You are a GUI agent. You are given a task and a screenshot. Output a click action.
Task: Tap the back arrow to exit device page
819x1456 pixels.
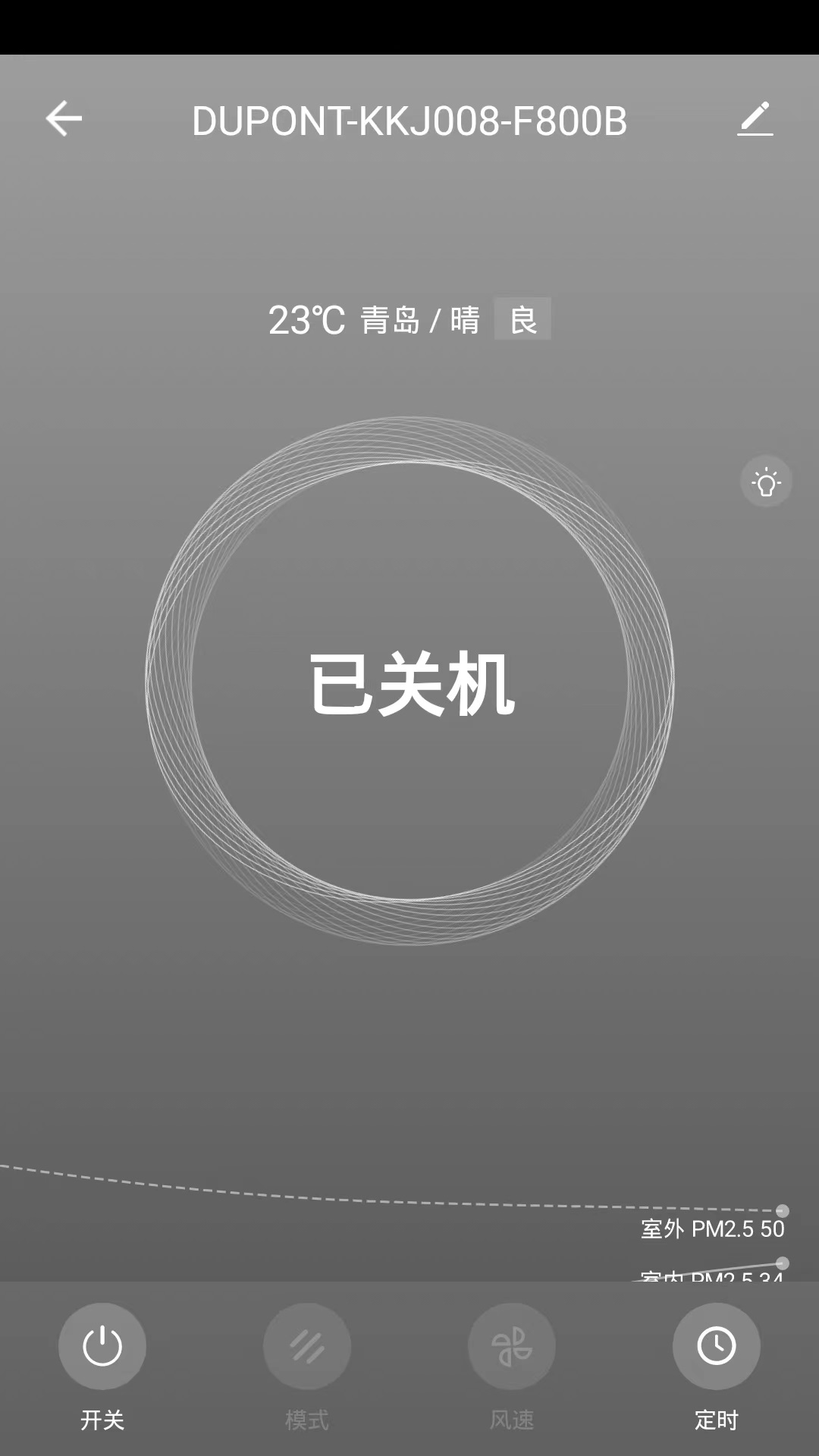[64, 120]
